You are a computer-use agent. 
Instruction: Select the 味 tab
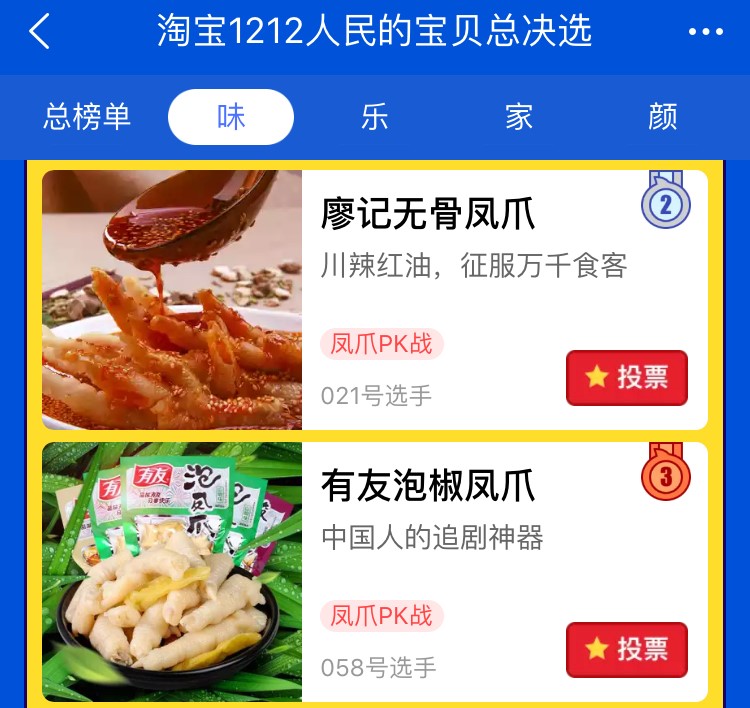coord(231,117)
